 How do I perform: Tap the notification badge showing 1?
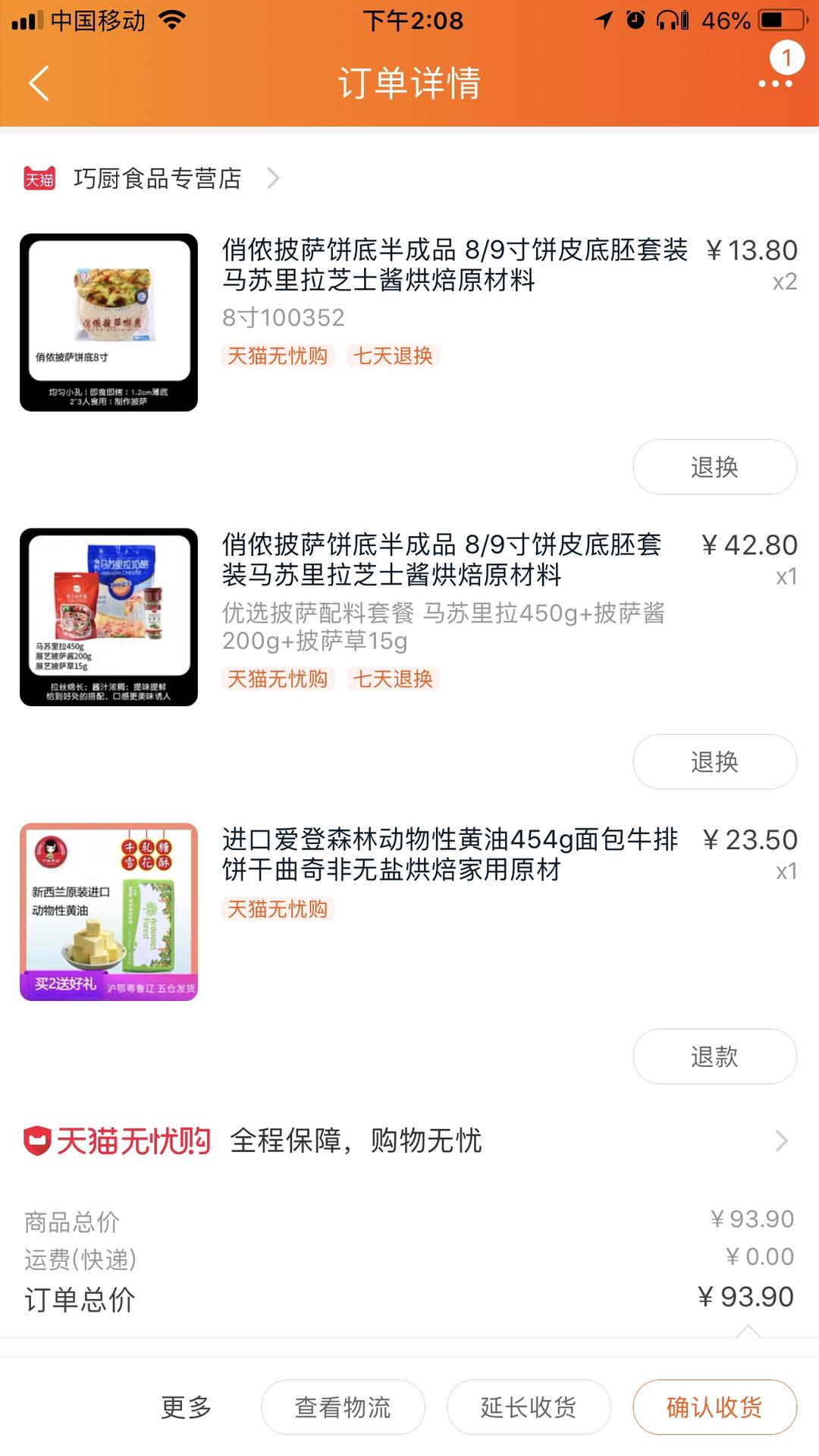pos(786,57)
